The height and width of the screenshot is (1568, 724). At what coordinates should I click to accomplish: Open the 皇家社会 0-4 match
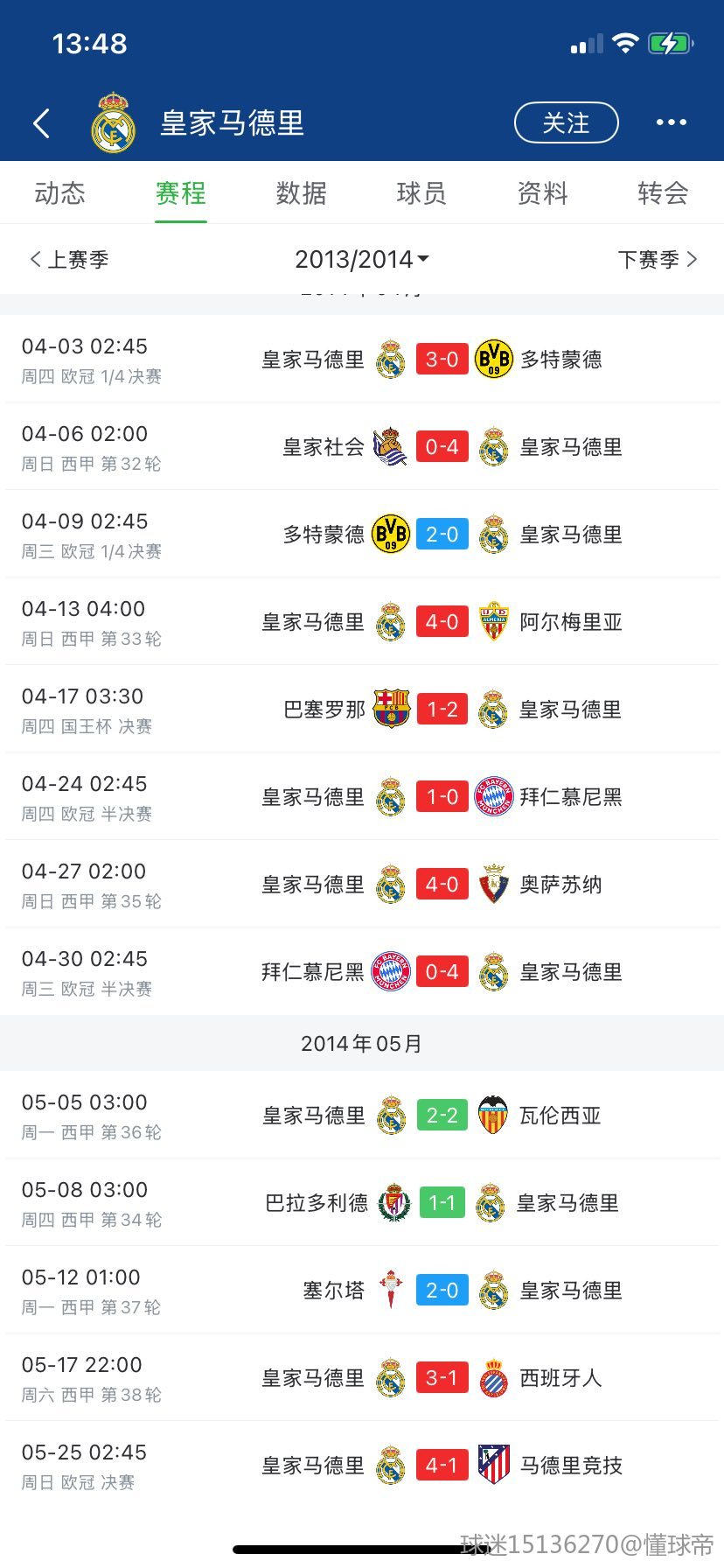pyautogui.click(x=362, y=447)
